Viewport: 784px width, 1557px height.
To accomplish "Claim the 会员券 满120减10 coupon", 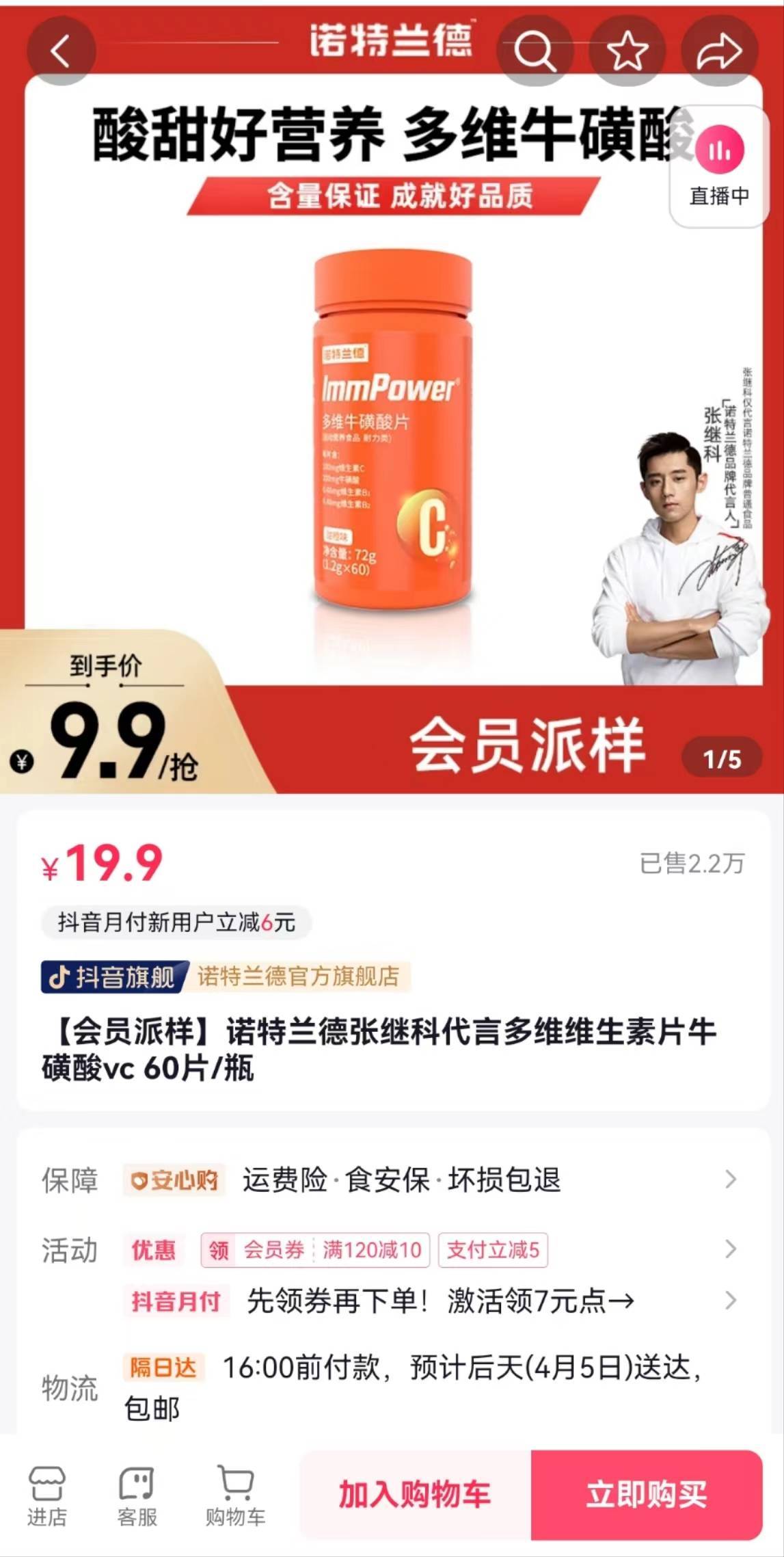I will point(315,1250).
